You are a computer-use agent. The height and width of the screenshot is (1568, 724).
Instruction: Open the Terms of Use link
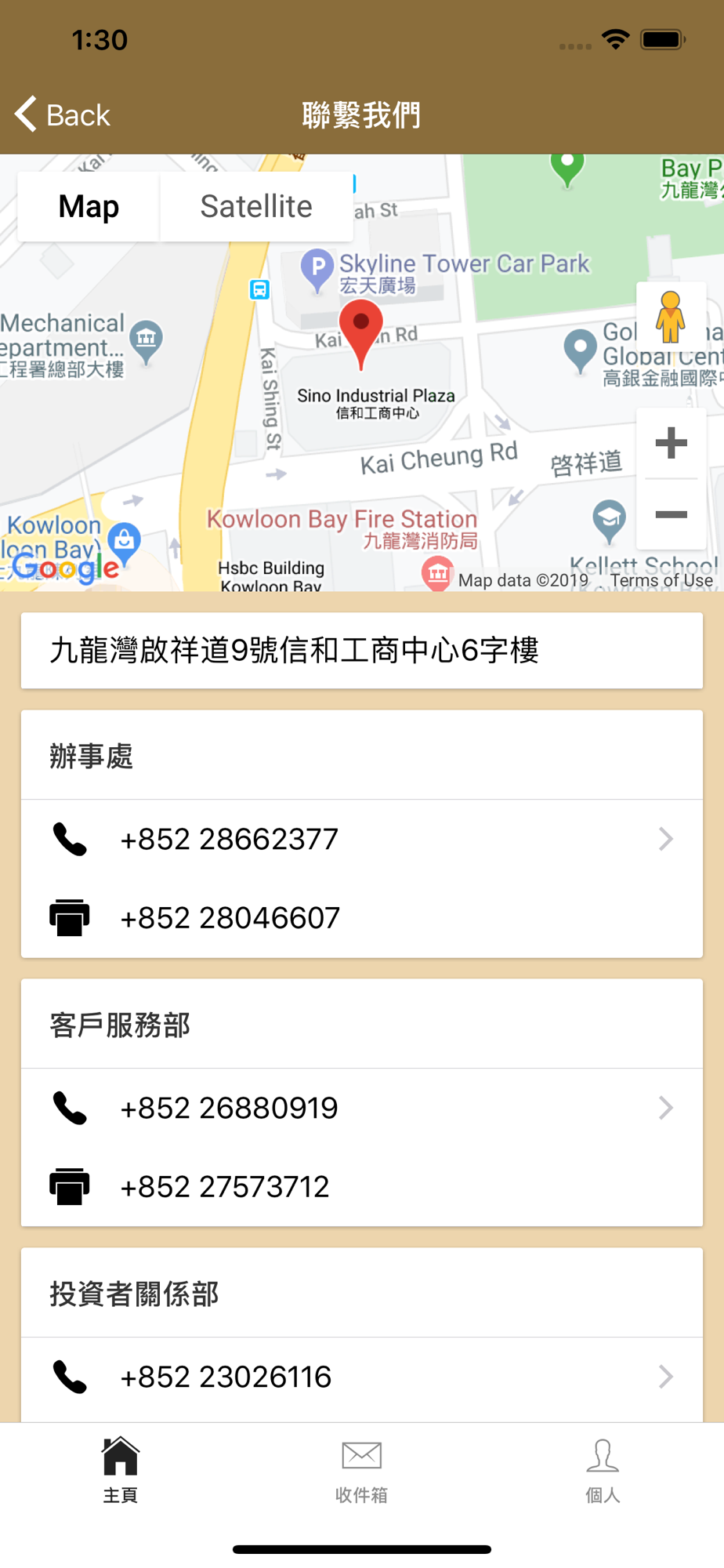[x=662, y=580]
